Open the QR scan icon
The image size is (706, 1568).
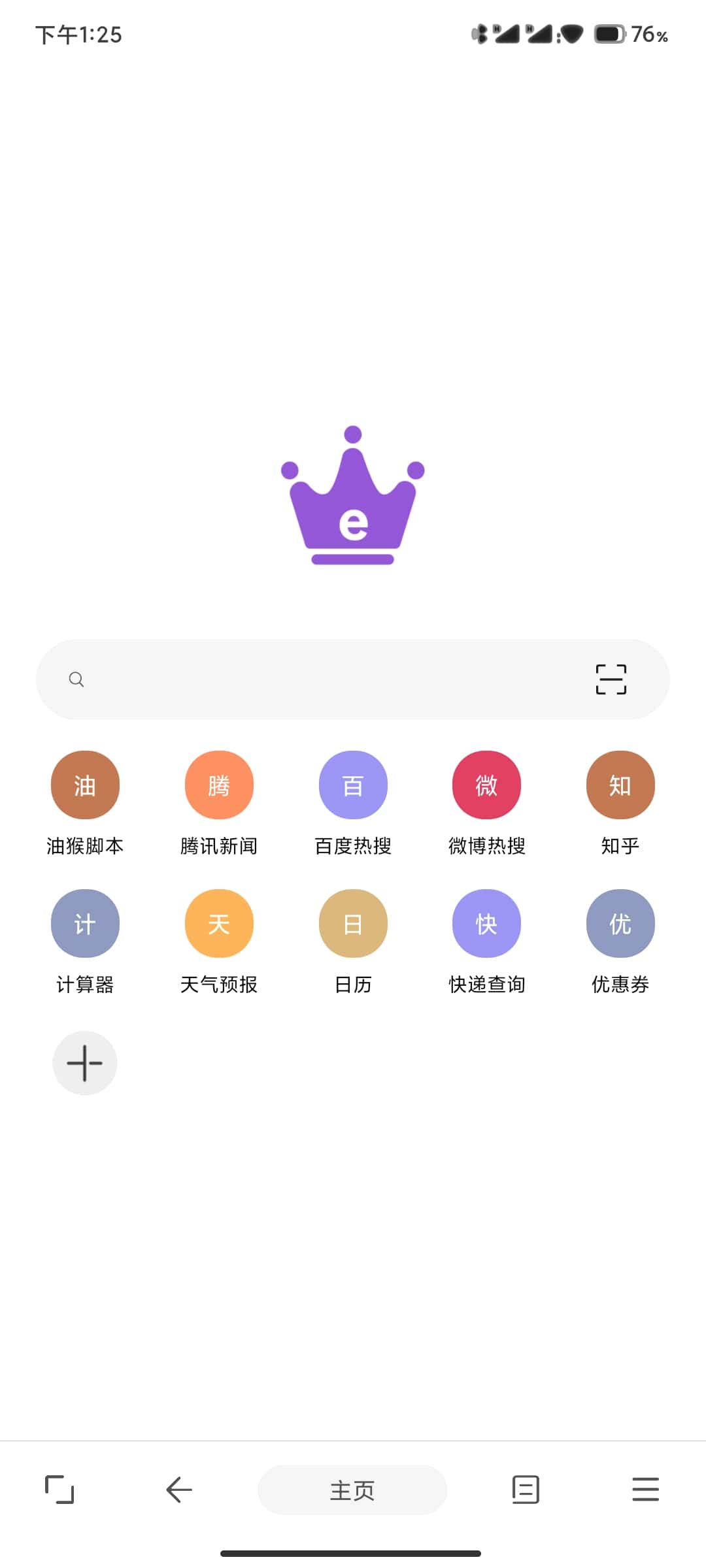pos(611,679)
